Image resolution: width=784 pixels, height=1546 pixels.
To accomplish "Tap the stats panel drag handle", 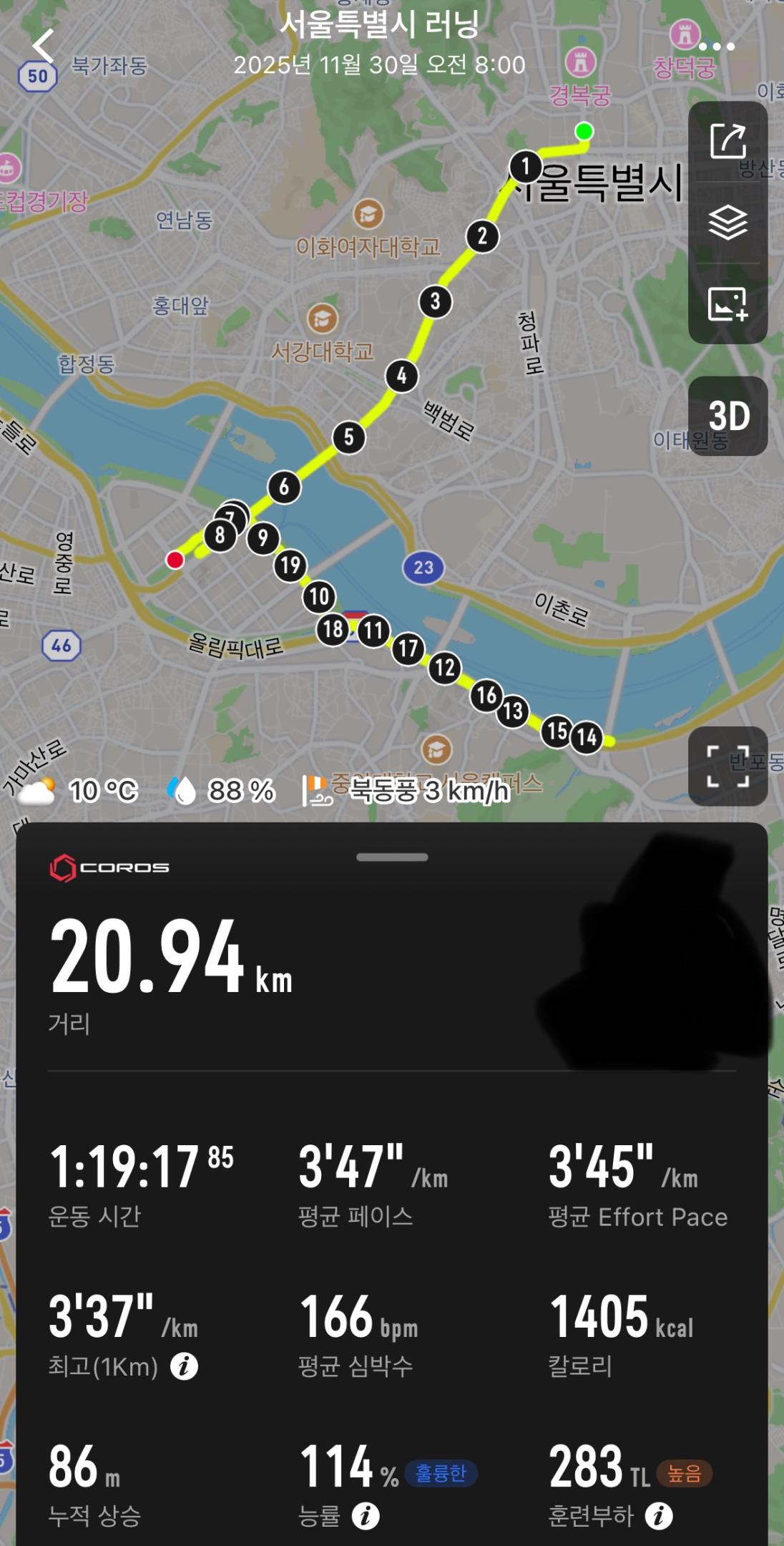I will (392, 857).
